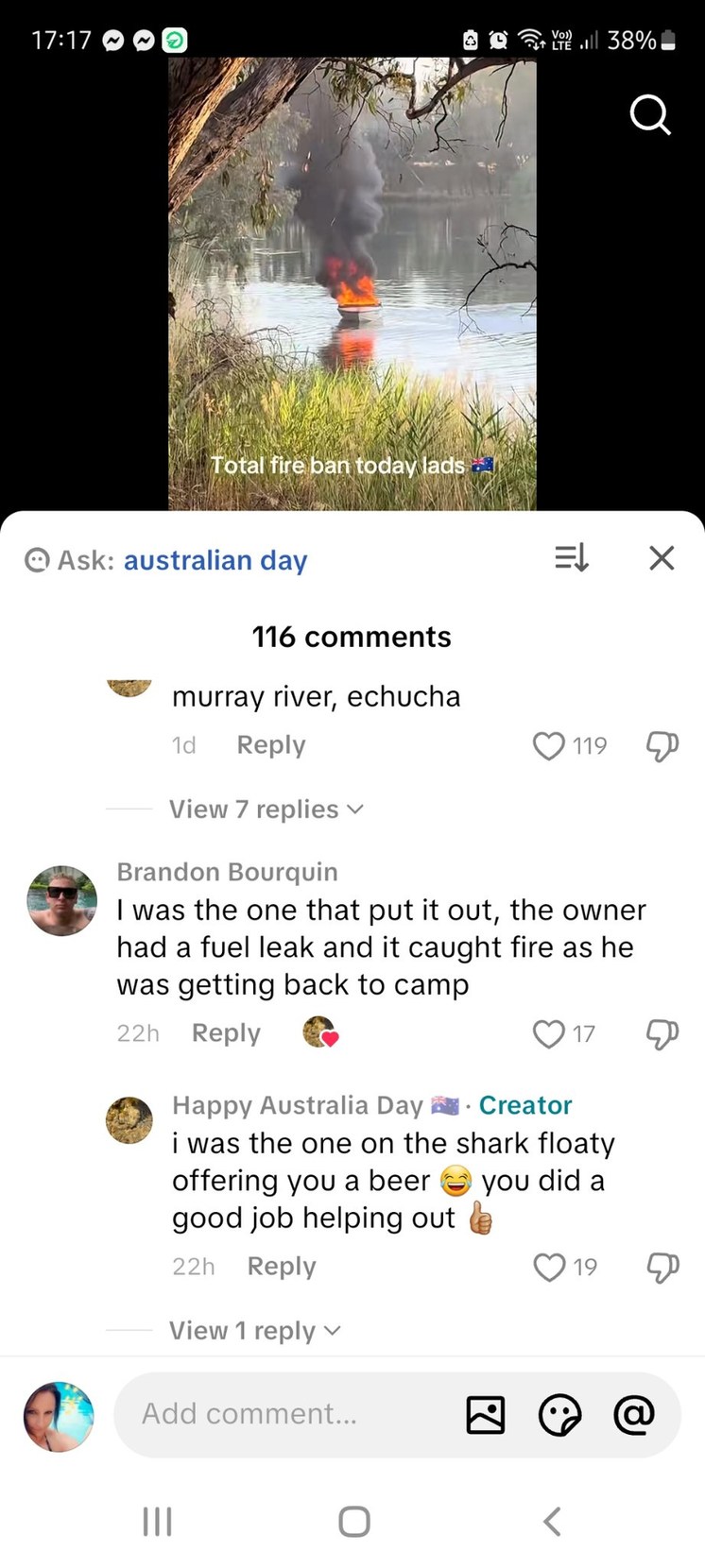Reply to Brandon Bourquin's comment
This screenshot has height=1568, width=705.
pyautogui.click(x=226, y=1033)
